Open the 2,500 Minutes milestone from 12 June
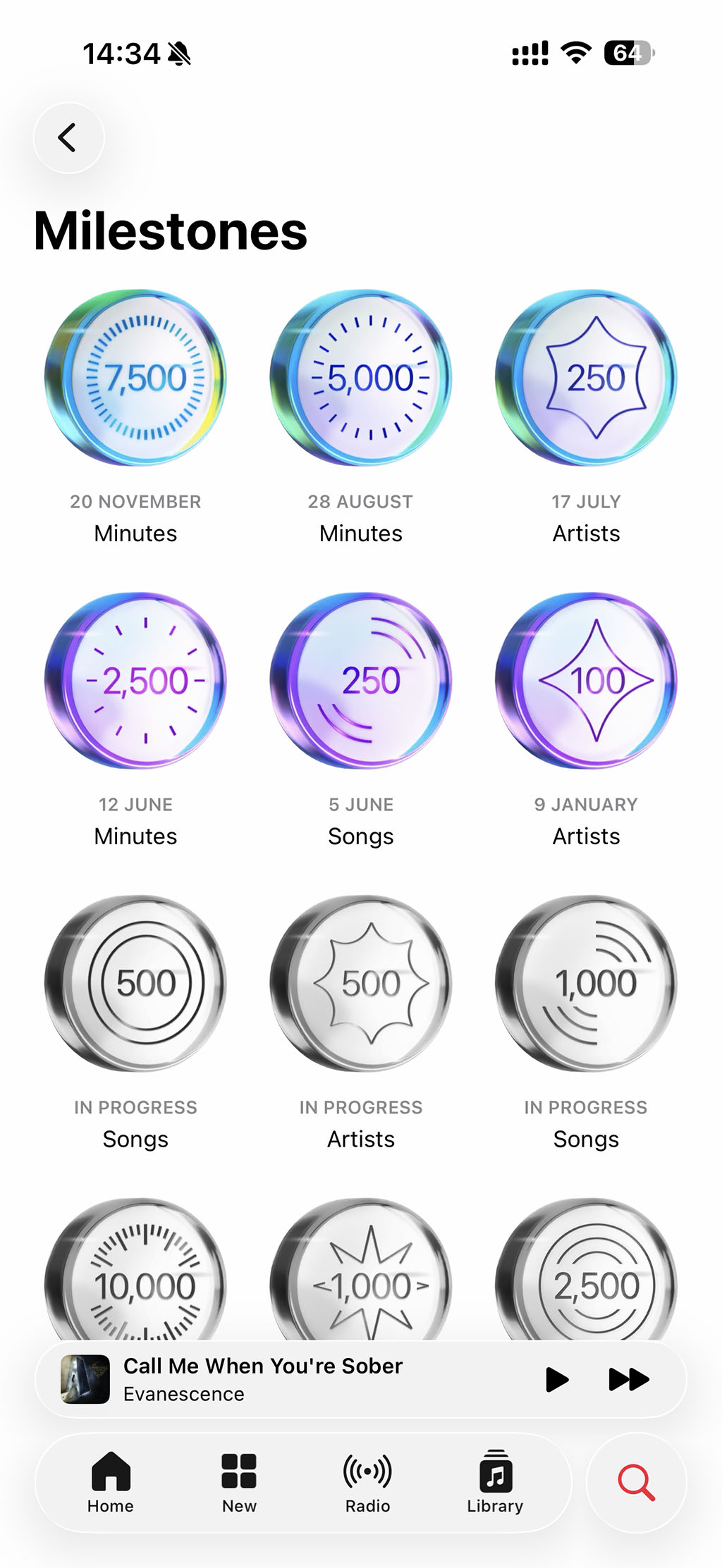722x1568 pixels. coord(135,679)
